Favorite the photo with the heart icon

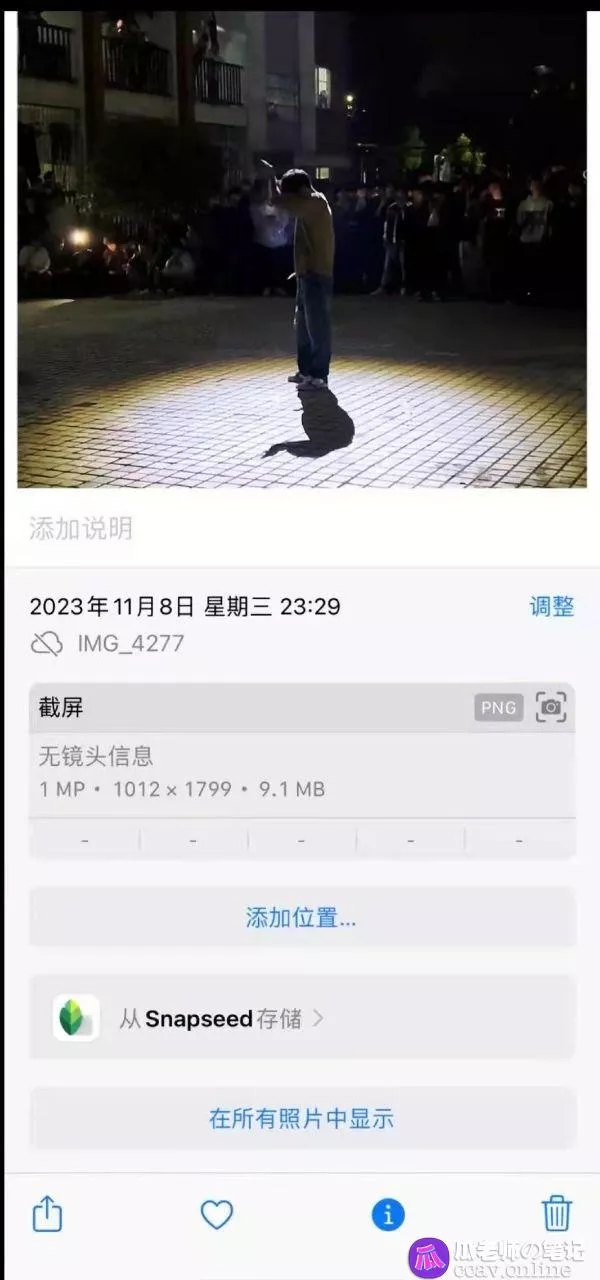click(216, 1214)
